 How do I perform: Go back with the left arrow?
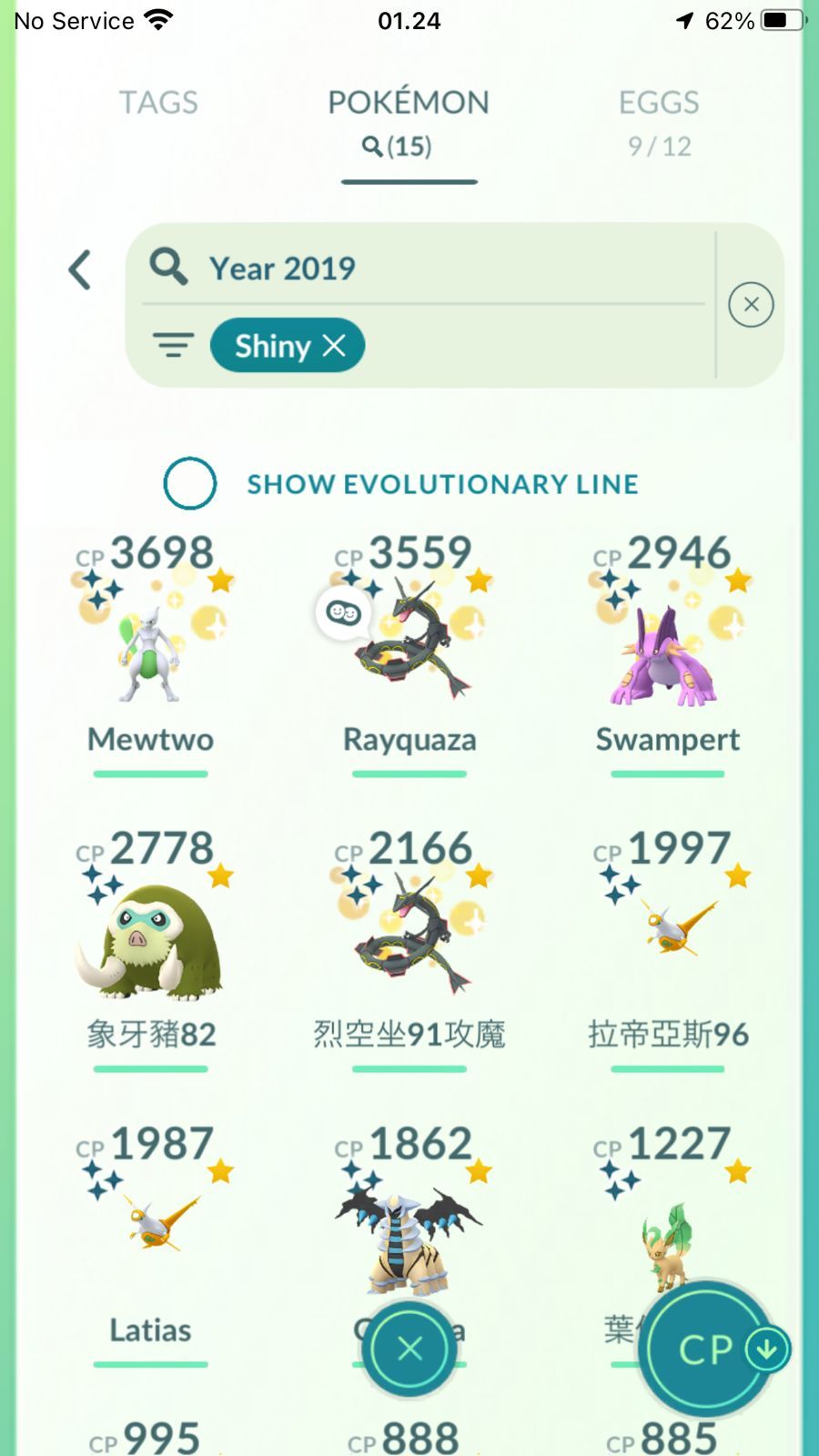point(80,270)
